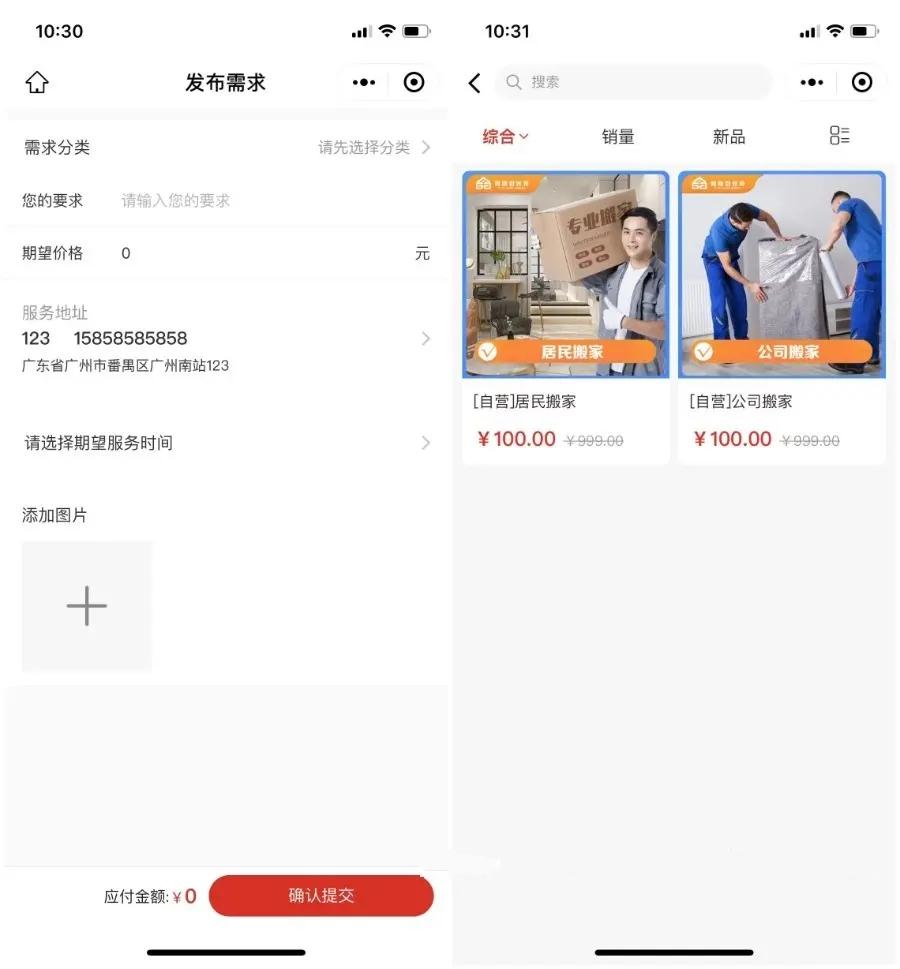This screenshot has width=900, height=969.
Task: Open the 服务地址 address row
Action: click(x=225, y=339)
